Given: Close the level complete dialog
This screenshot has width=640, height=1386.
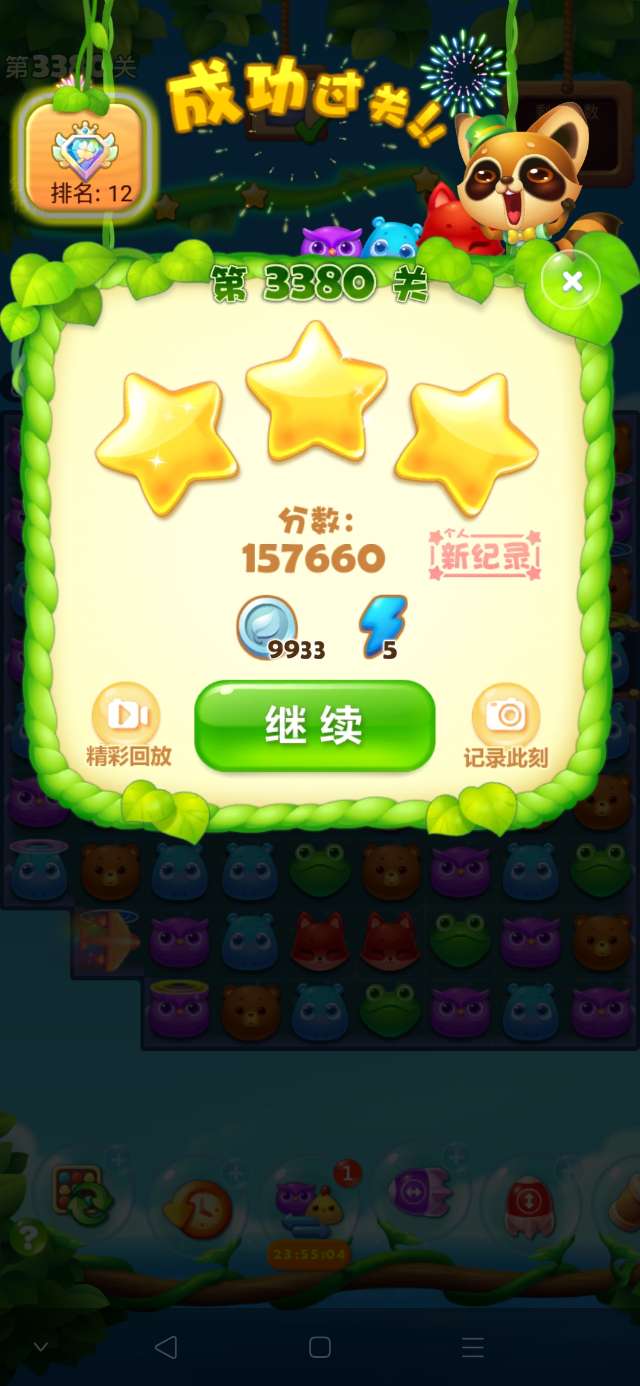Looking at the screenshot, I should tap(571, 282).
